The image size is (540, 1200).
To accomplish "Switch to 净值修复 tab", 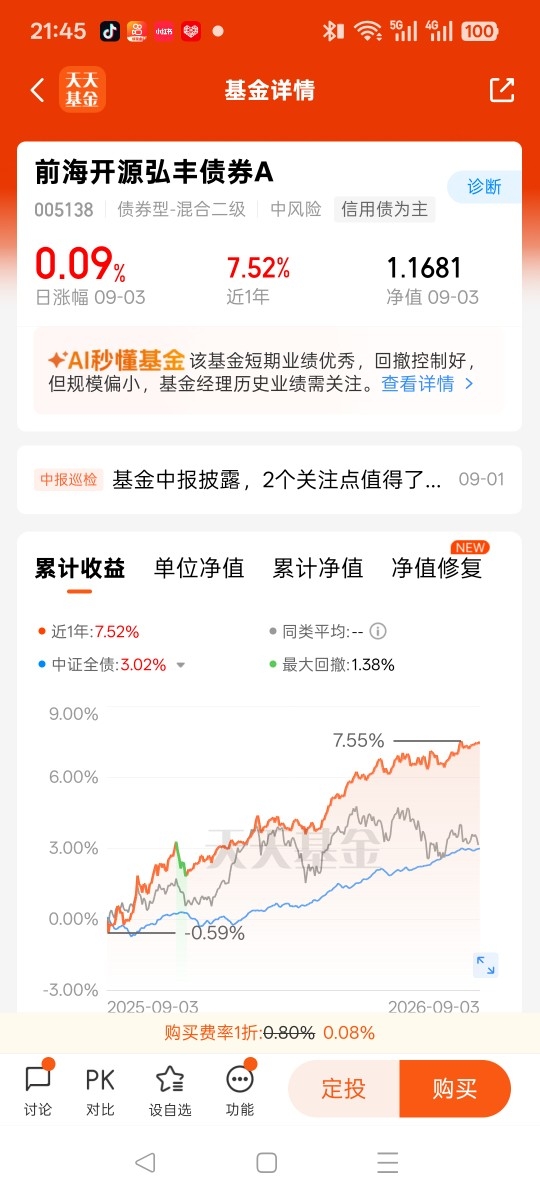I will [x=437, y=569].
